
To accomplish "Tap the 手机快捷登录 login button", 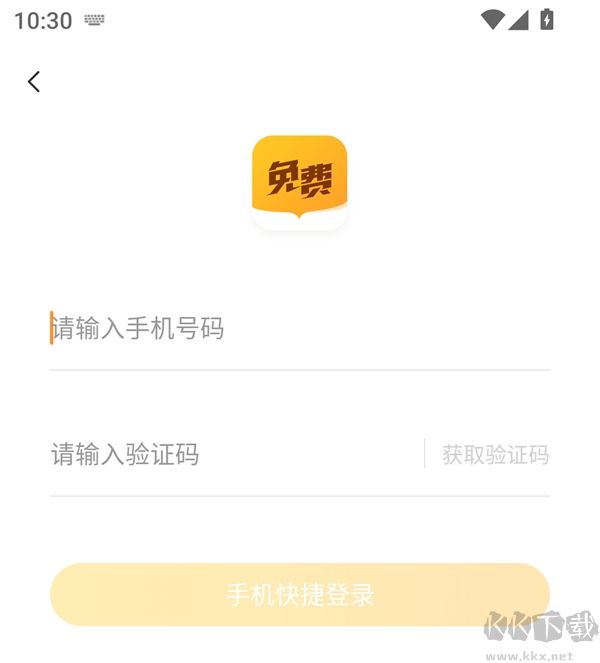I will point(300,595).
